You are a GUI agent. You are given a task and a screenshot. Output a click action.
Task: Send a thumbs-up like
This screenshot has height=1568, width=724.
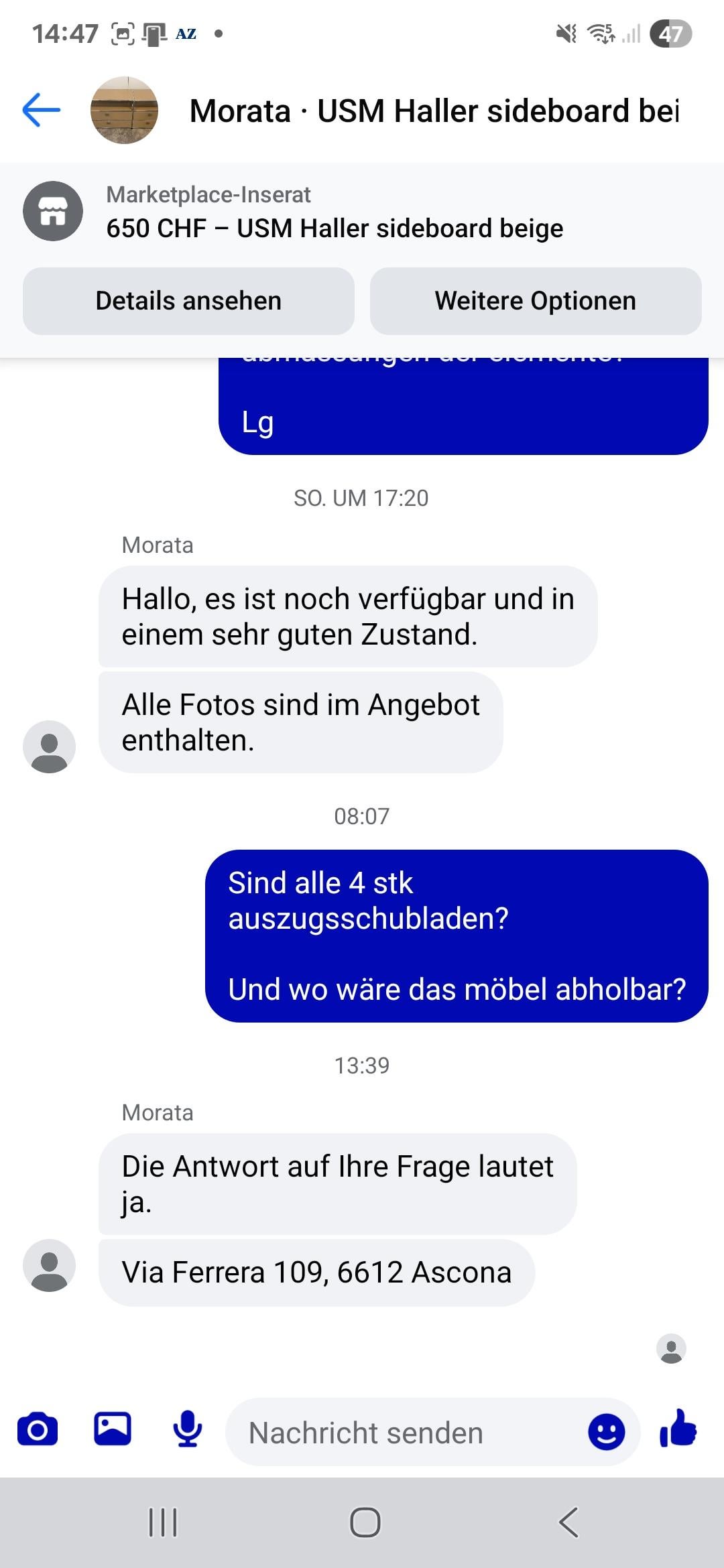tap(678, 1429)
